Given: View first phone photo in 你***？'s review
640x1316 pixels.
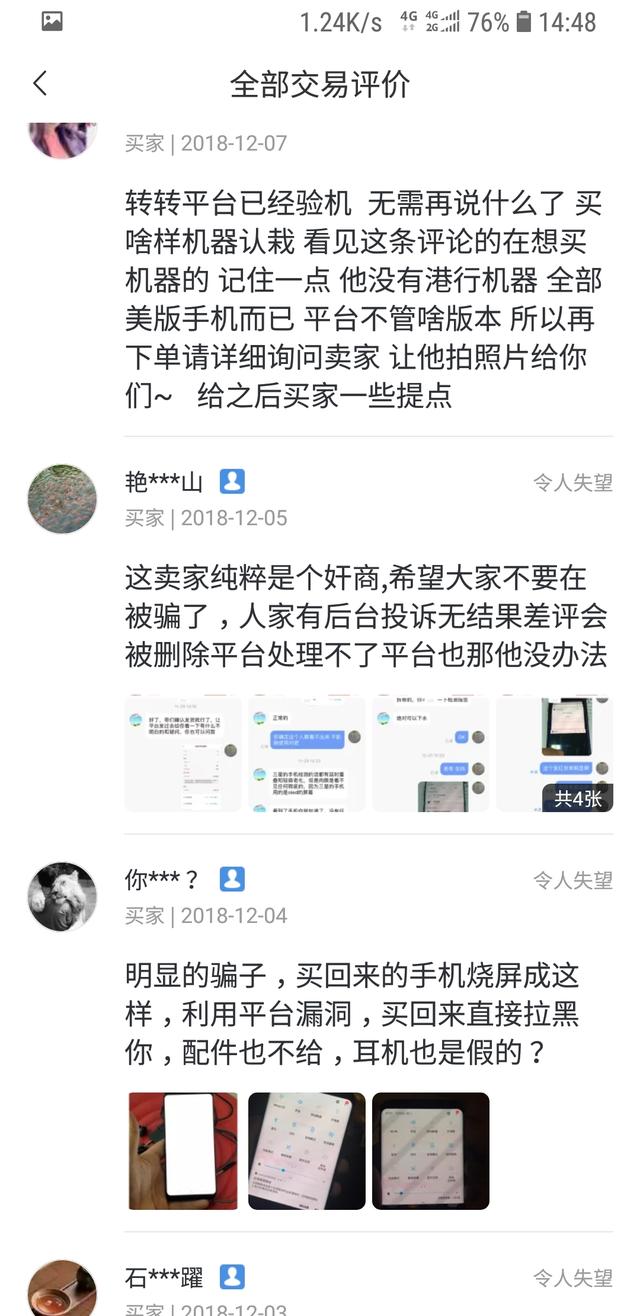Looking at the screenshot, I should pos(182,1151).
